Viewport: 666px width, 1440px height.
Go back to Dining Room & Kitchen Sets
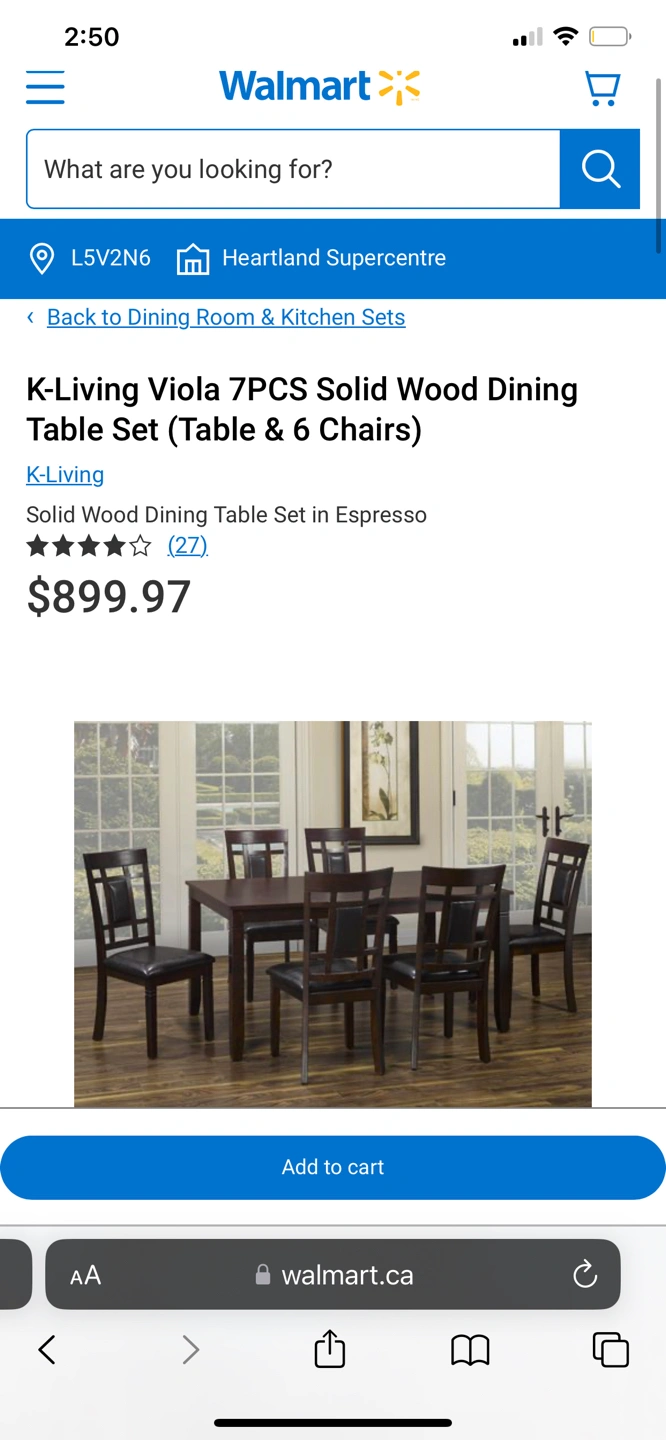coord(225,317)
